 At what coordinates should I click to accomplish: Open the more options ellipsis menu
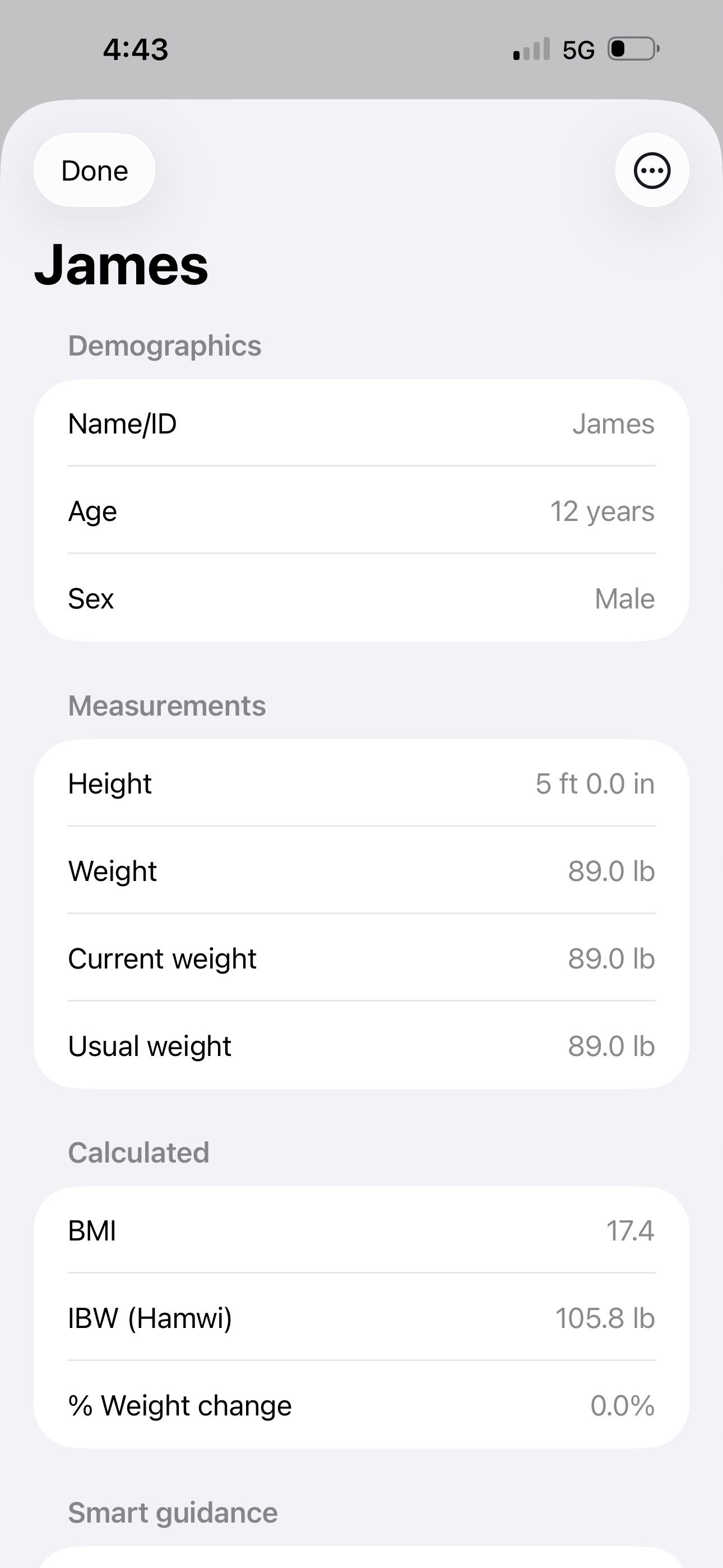click(x=651, y=170)
